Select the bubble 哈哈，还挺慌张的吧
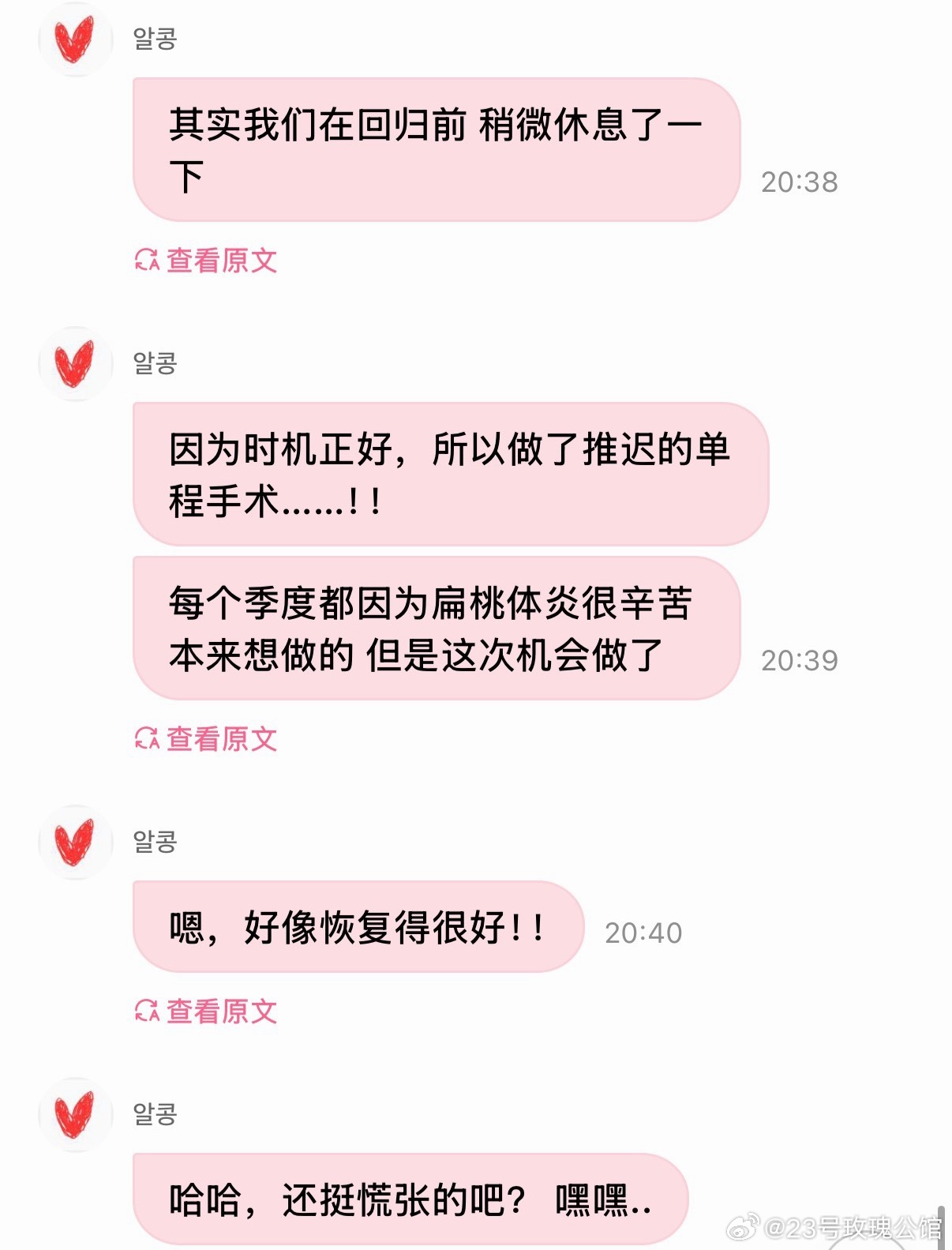Screen dimensions: 952x1250 click(x=410, y=1203)
